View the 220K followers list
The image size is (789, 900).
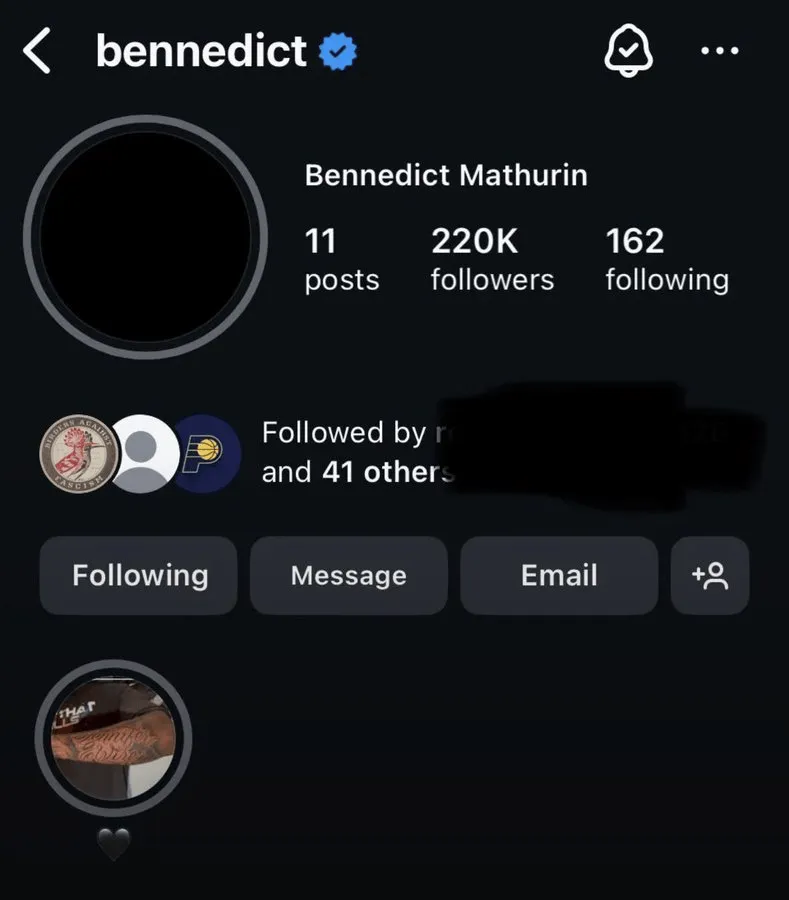coord(491,259)
